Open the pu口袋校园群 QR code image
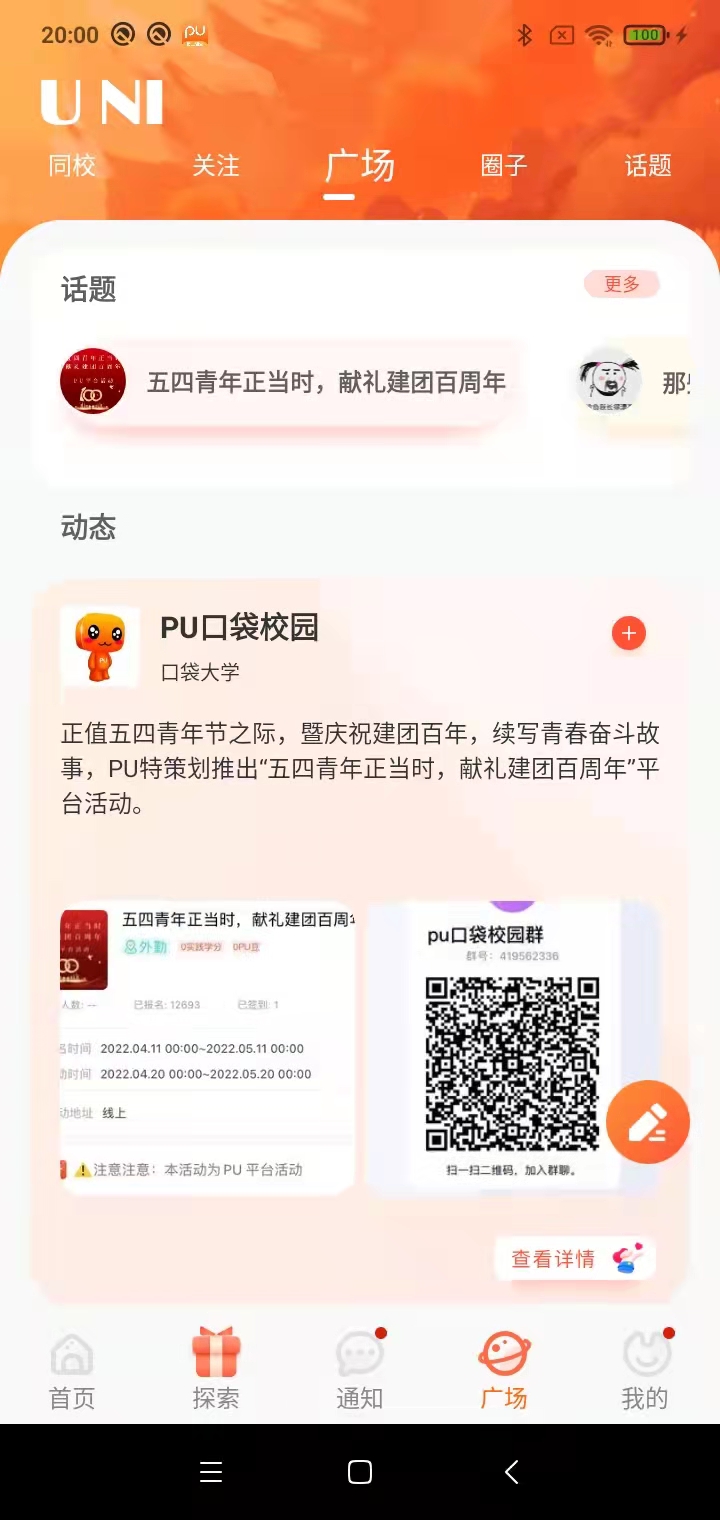This screenshot has width=720, height=1520. coord(512,1047)
